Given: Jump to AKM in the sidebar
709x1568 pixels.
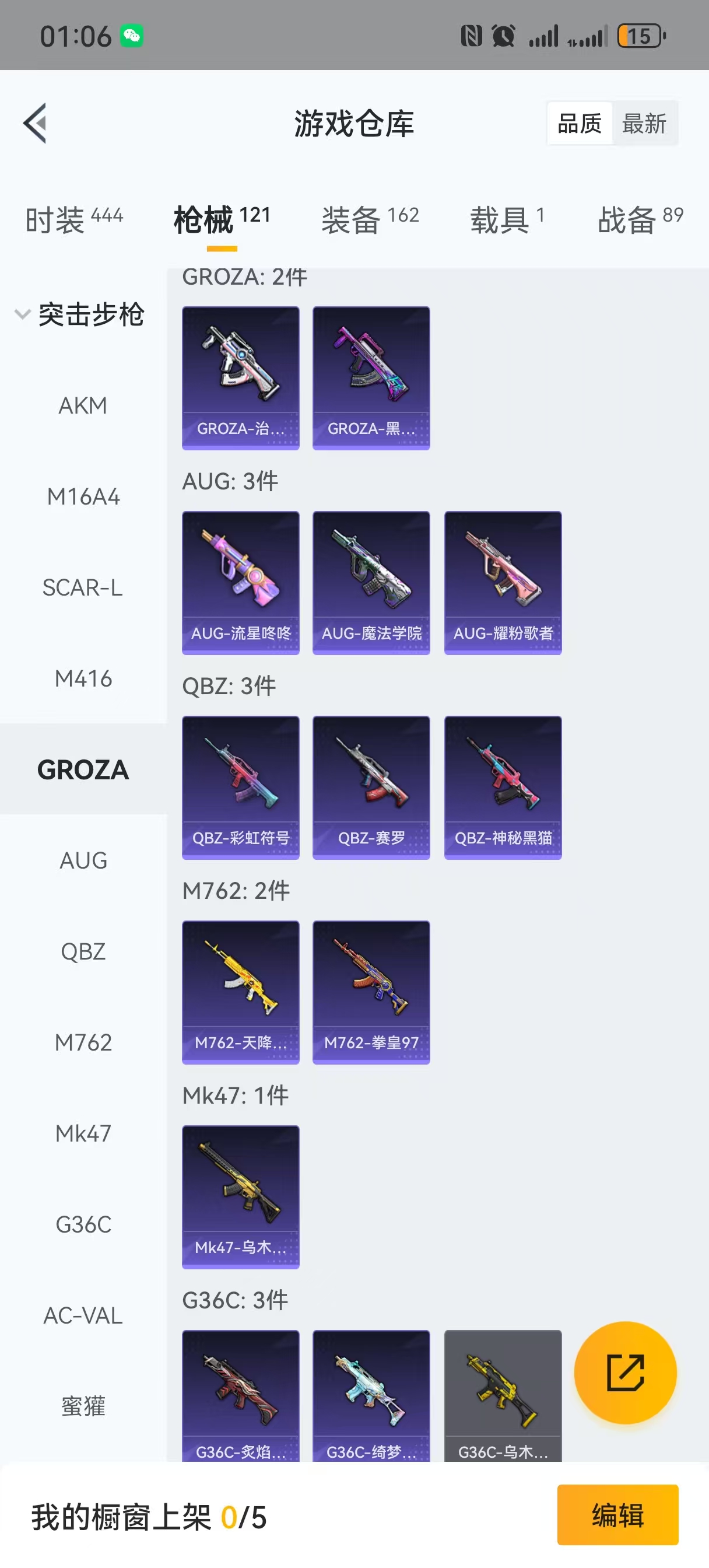Looking at the screenshot, I should [x=83, y=406].
